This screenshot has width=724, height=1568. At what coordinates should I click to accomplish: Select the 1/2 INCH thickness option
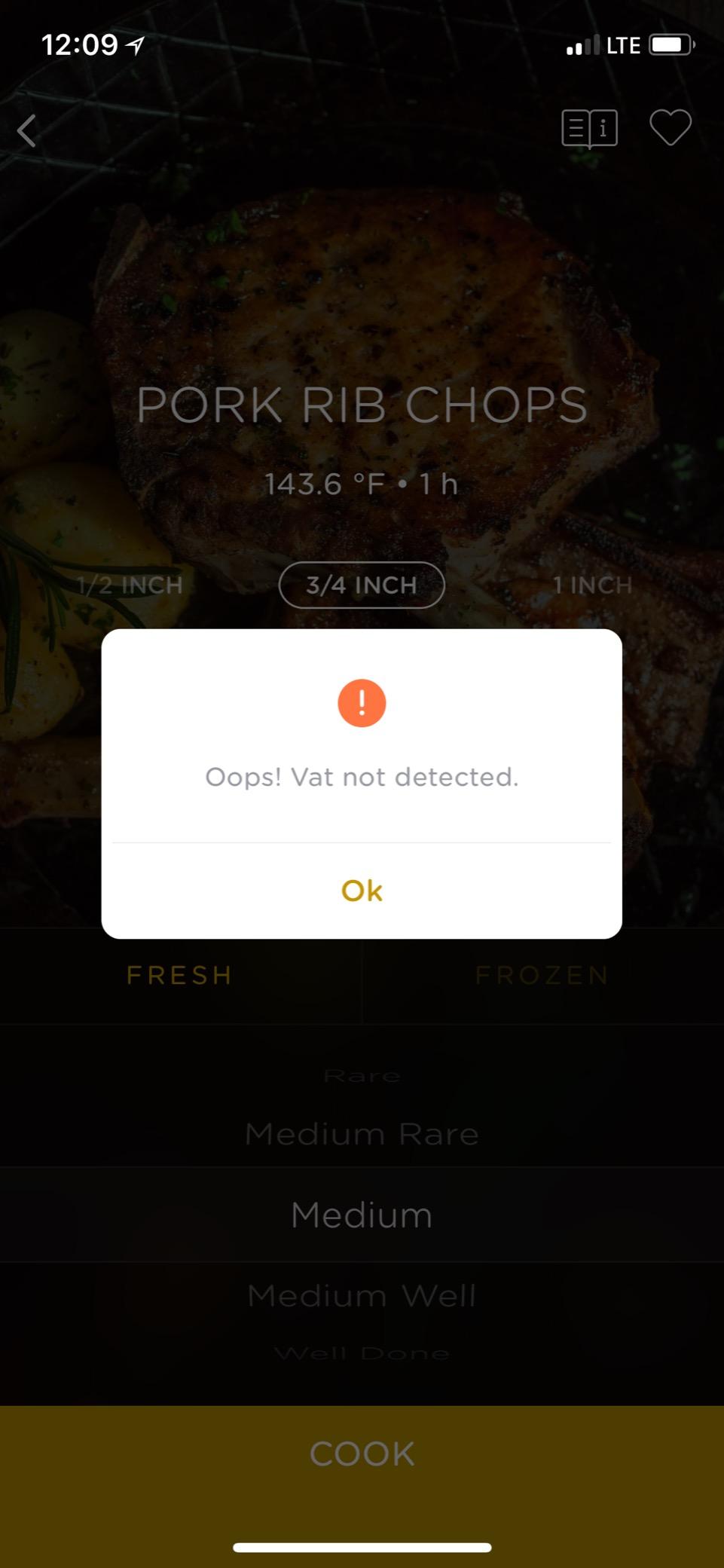tap(128, 585)
